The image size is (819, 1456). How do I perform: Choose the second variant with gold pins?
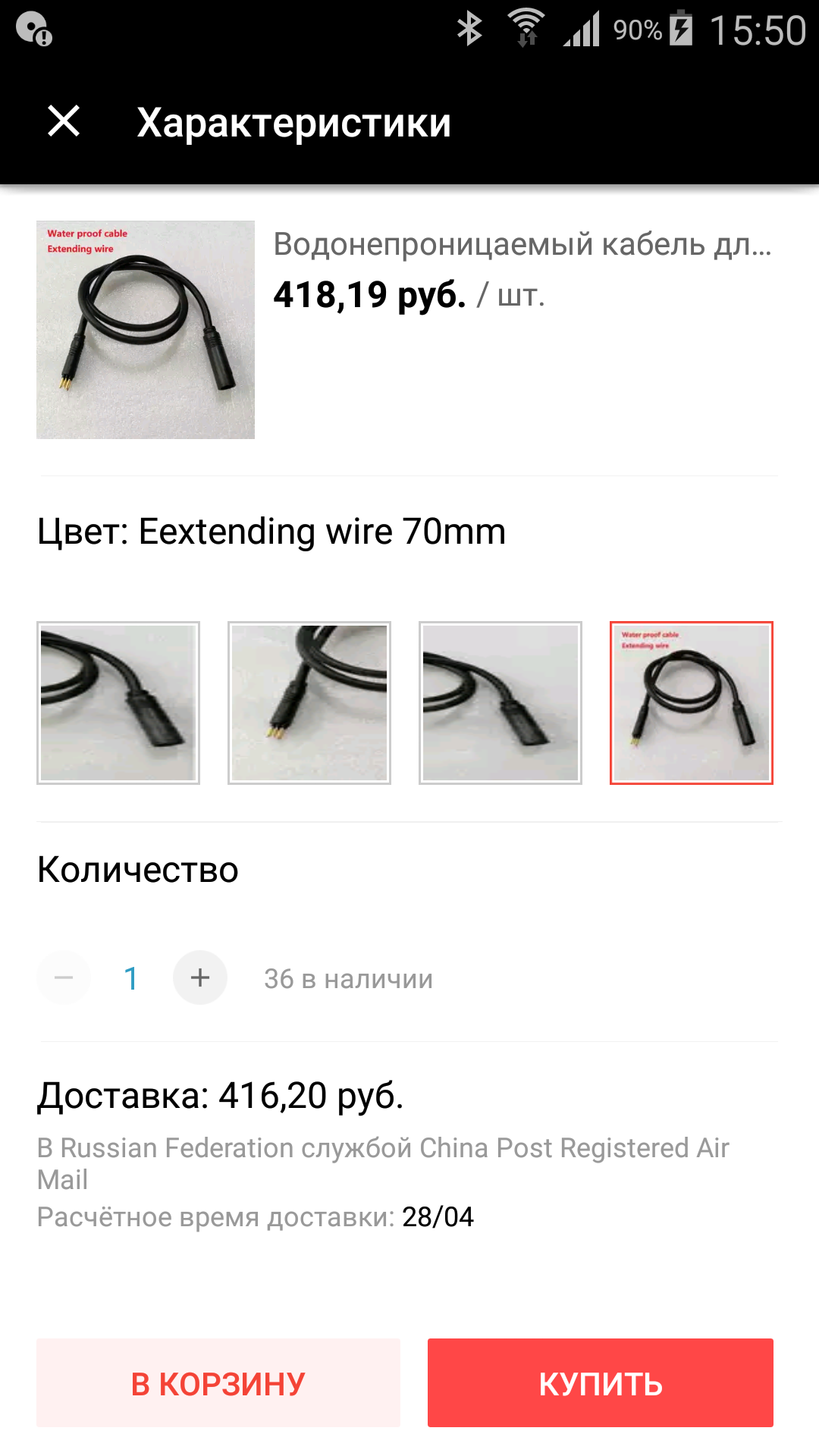[309, 703]
